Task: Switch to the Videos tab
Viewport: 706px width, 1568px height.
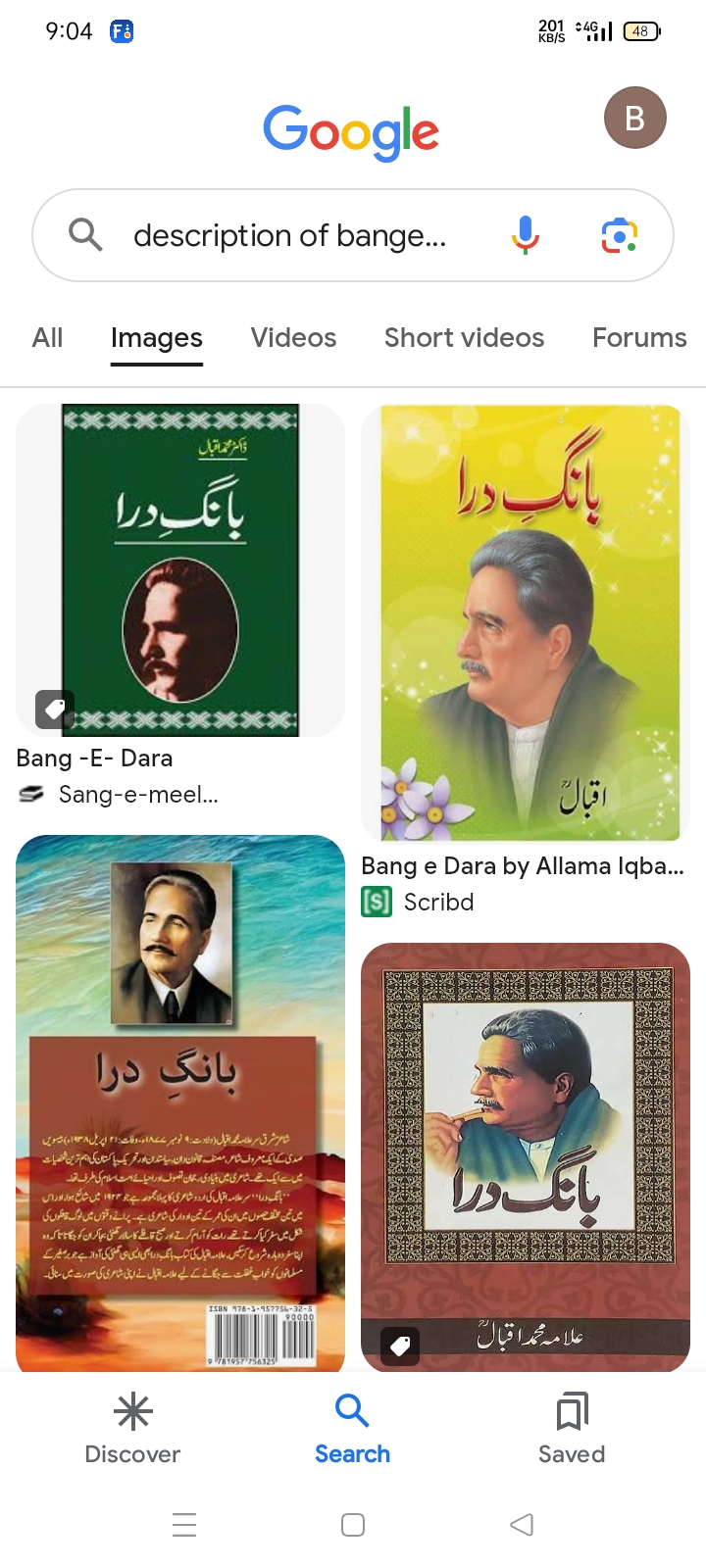Action: pyautogui.click(x=293, y=337)
